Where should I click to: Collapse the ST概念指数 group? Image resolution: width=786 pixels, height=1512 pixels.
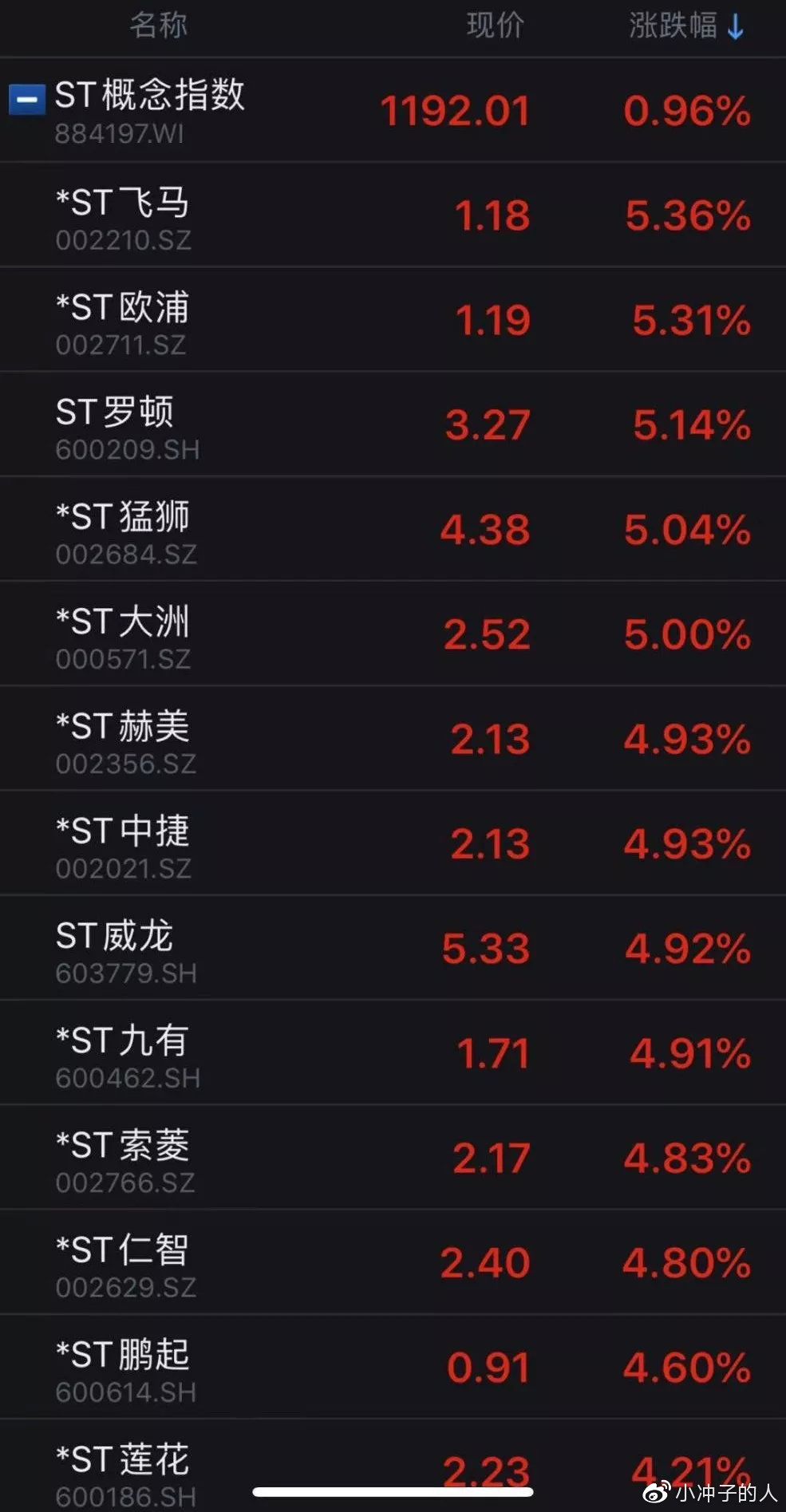point(26,101)
